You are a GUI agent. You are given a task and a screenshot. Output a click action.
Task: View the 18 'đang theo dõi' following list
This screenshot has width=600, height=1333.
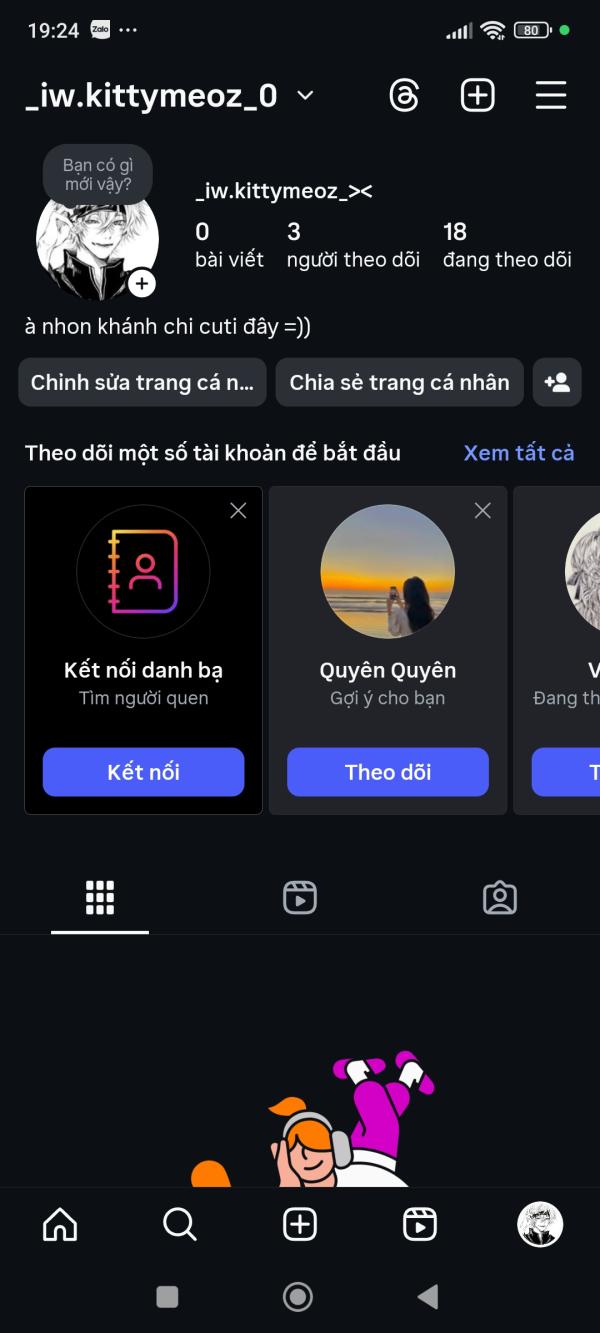507,246
